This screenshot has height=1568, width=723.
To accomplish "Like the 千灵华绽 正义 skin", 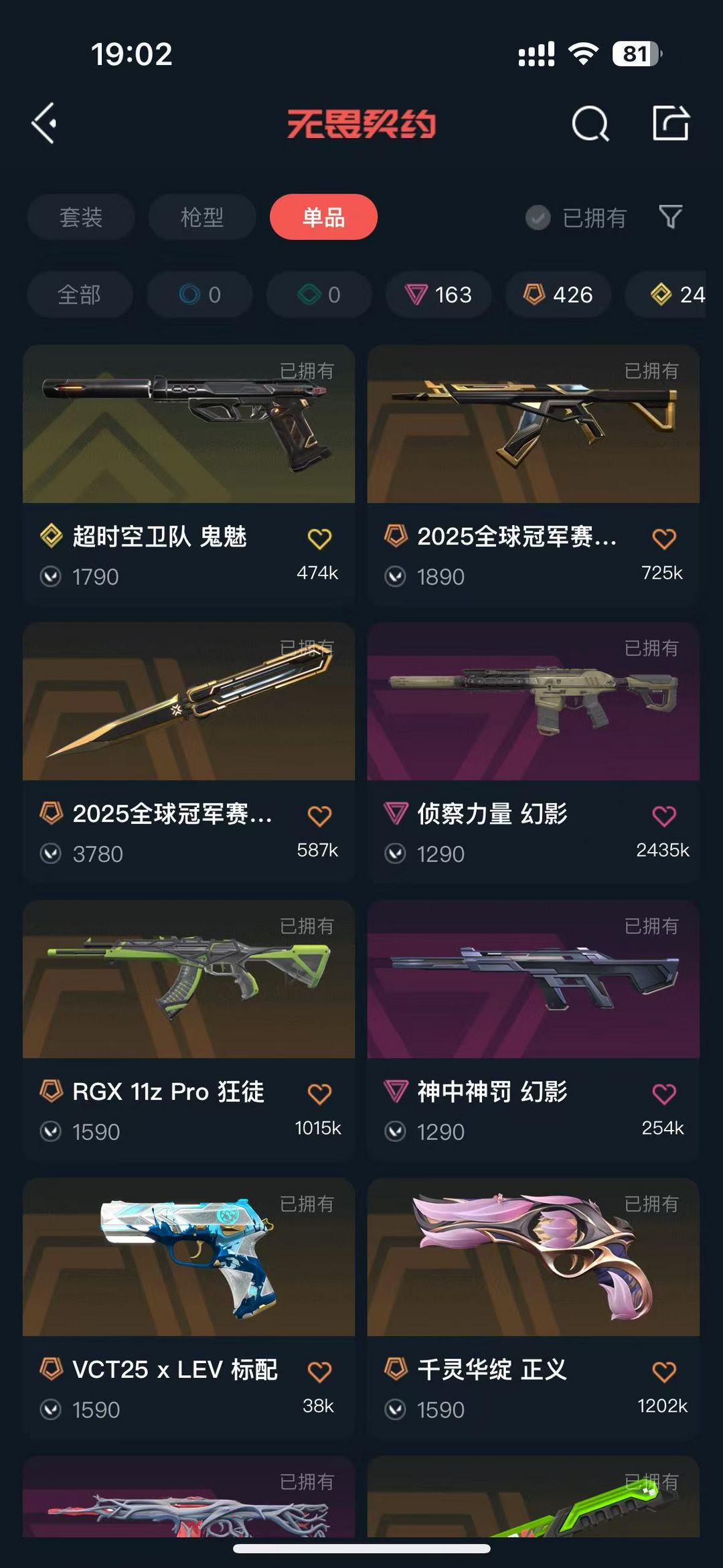I will click(664, 1371).
